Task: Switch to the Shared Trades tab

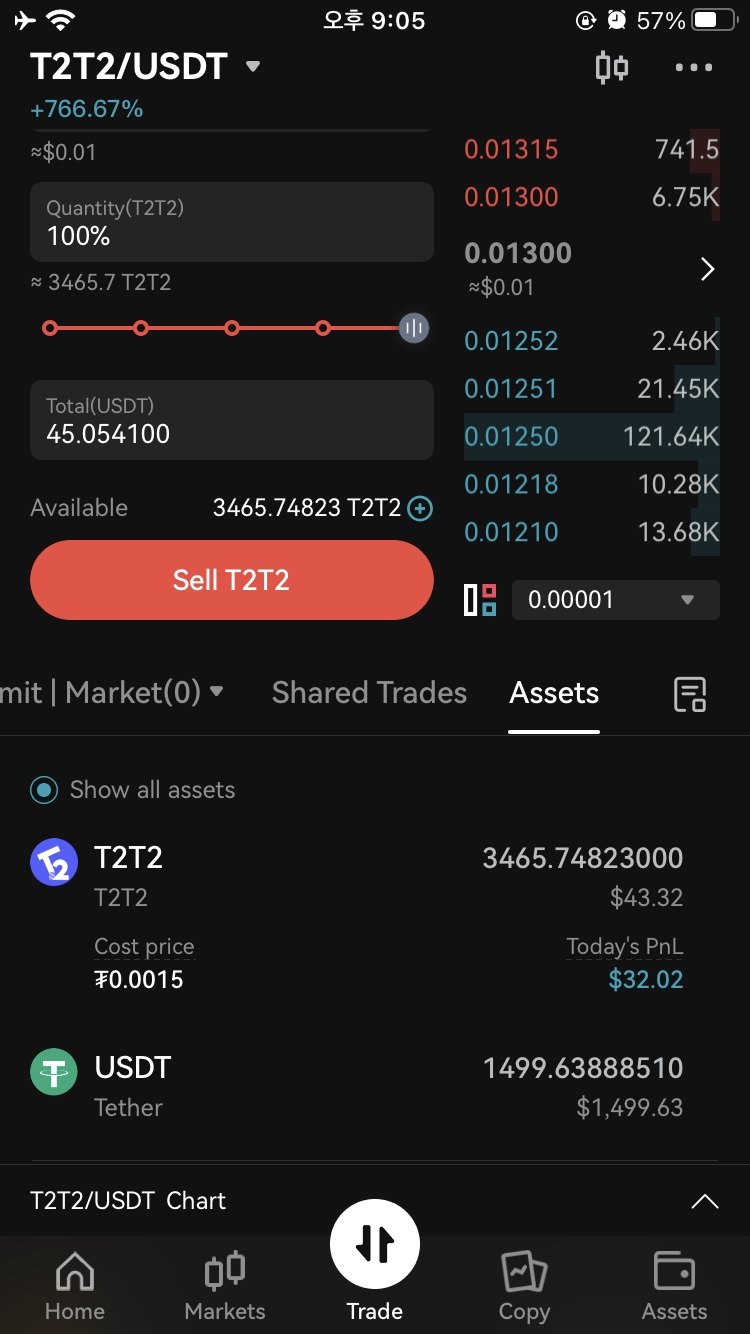Action: coord(369,693)
